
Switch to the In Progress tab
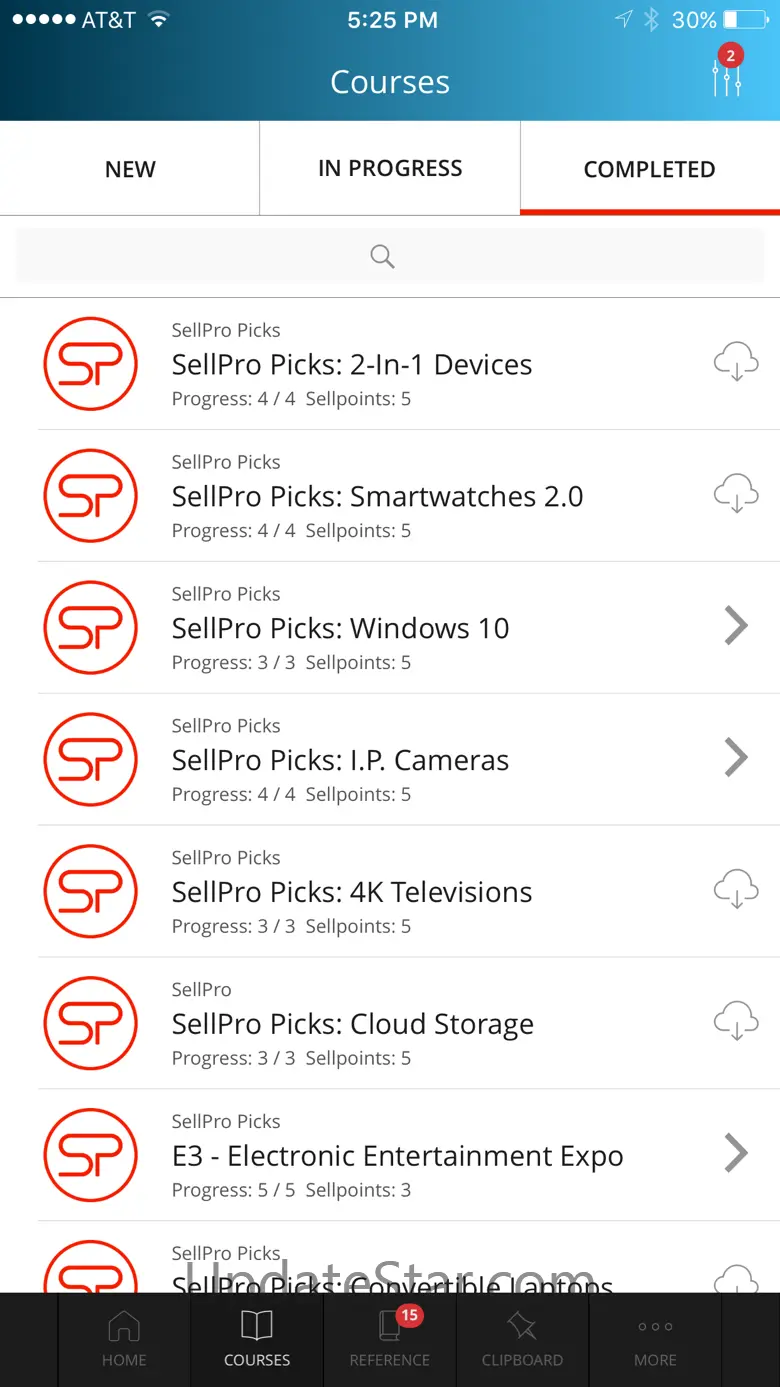(390, 169)
